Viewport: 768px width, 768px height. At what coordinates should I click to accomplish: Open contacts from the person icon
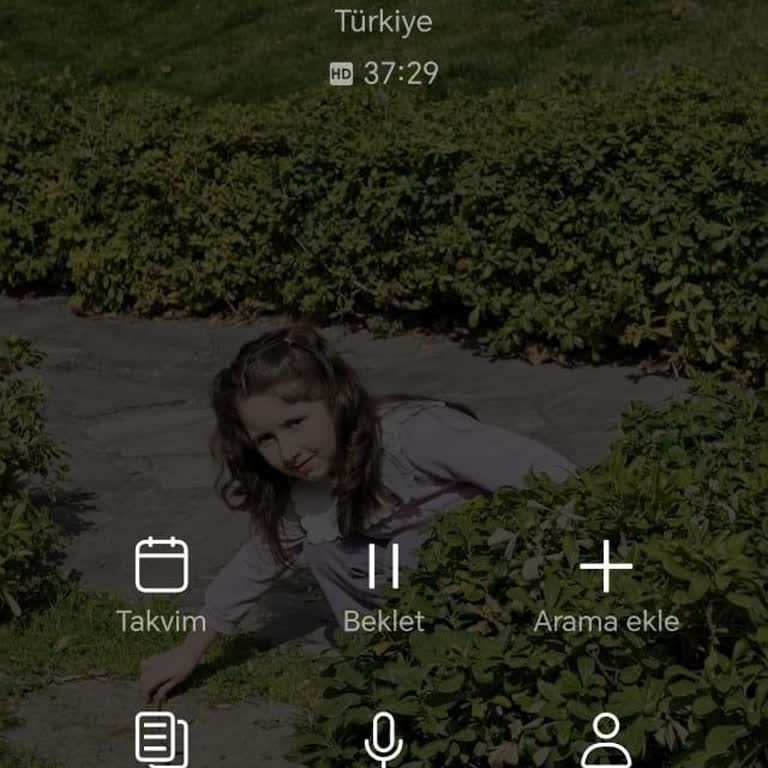606,742
